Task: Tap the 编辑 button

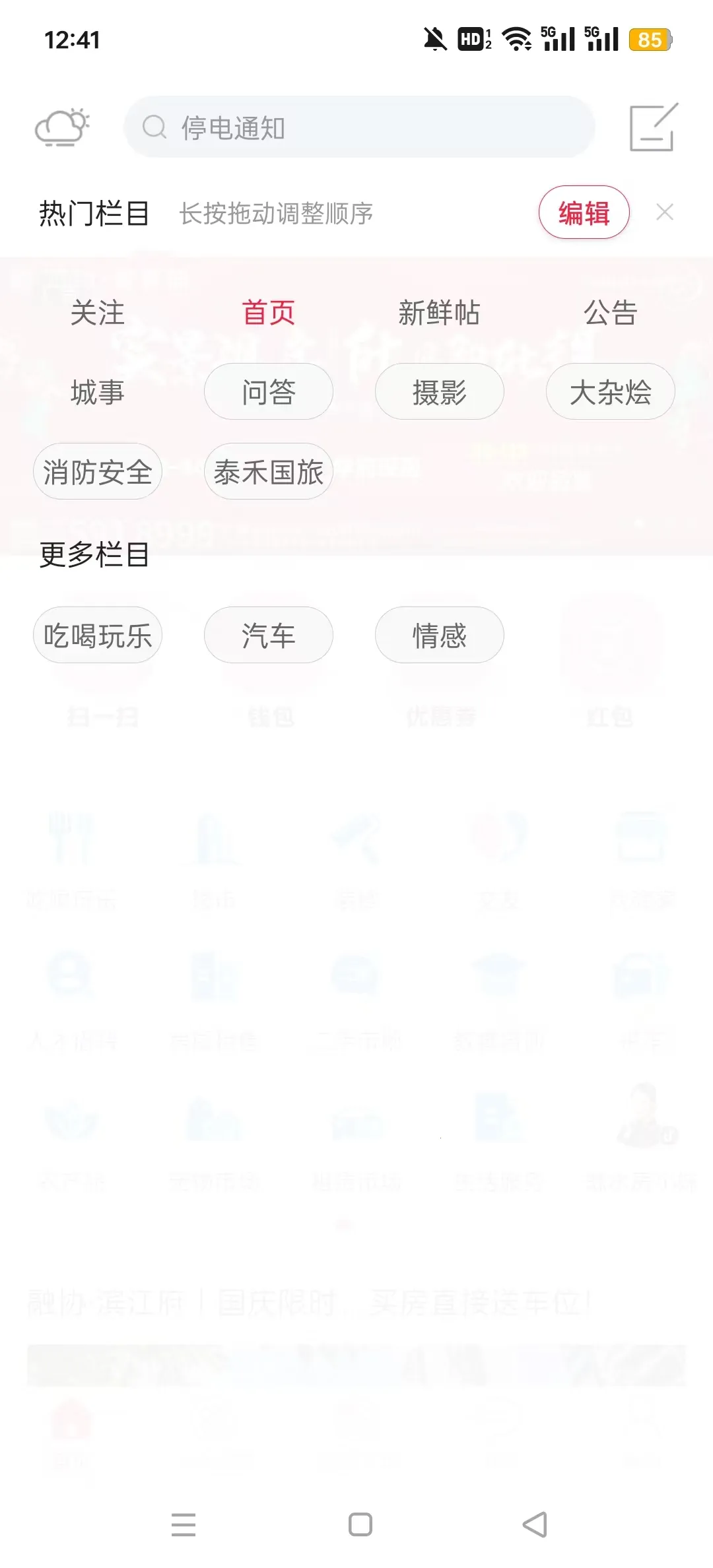Action: coord(584,212)
